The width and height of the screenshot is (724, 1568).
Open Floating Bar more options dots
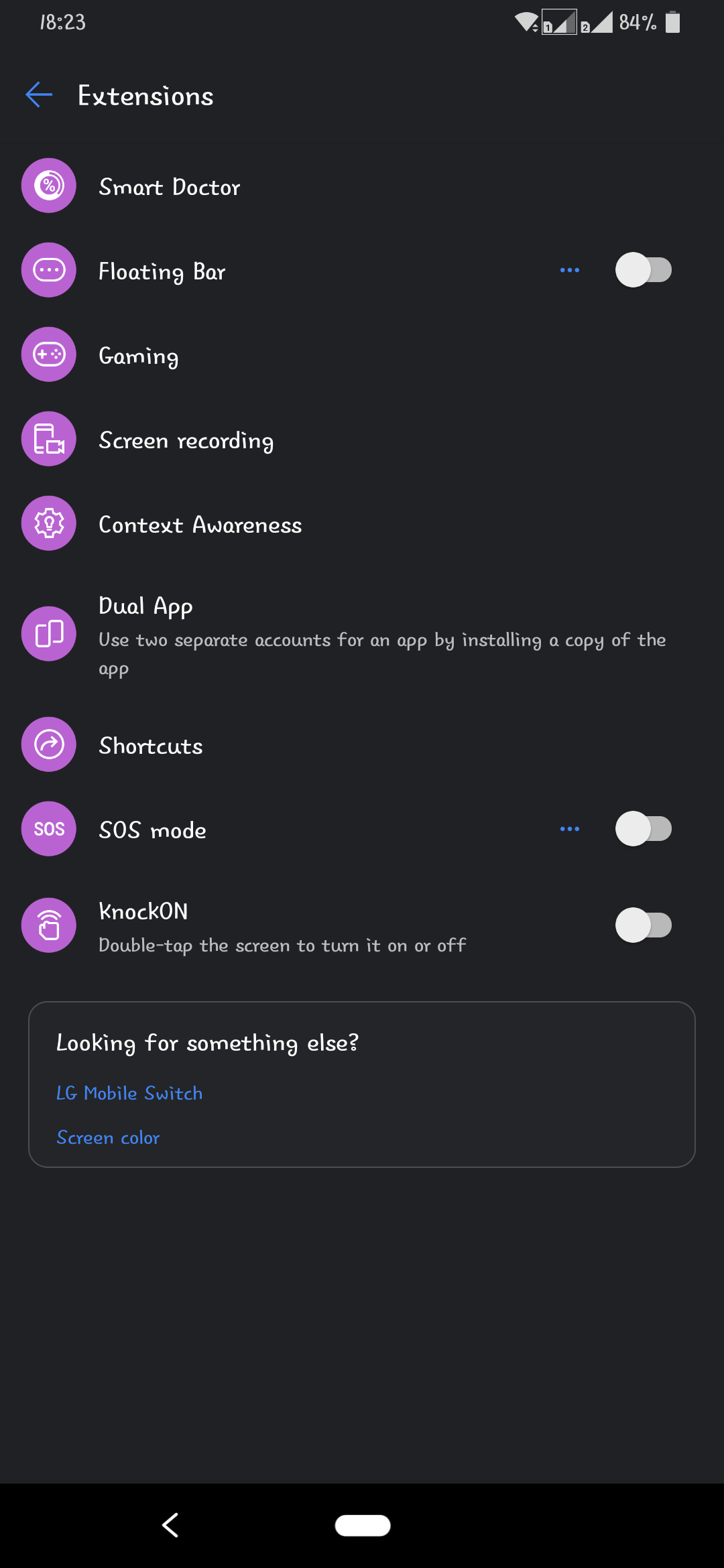569,270
